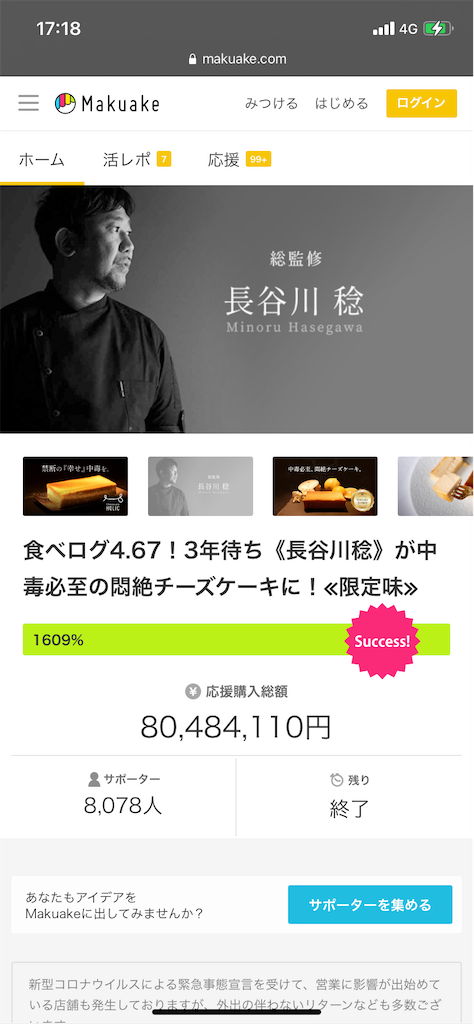This screenshot has height=1024, width=474.
Task: Tap the makuake.com address bar
Action: [x=237, y=59]
